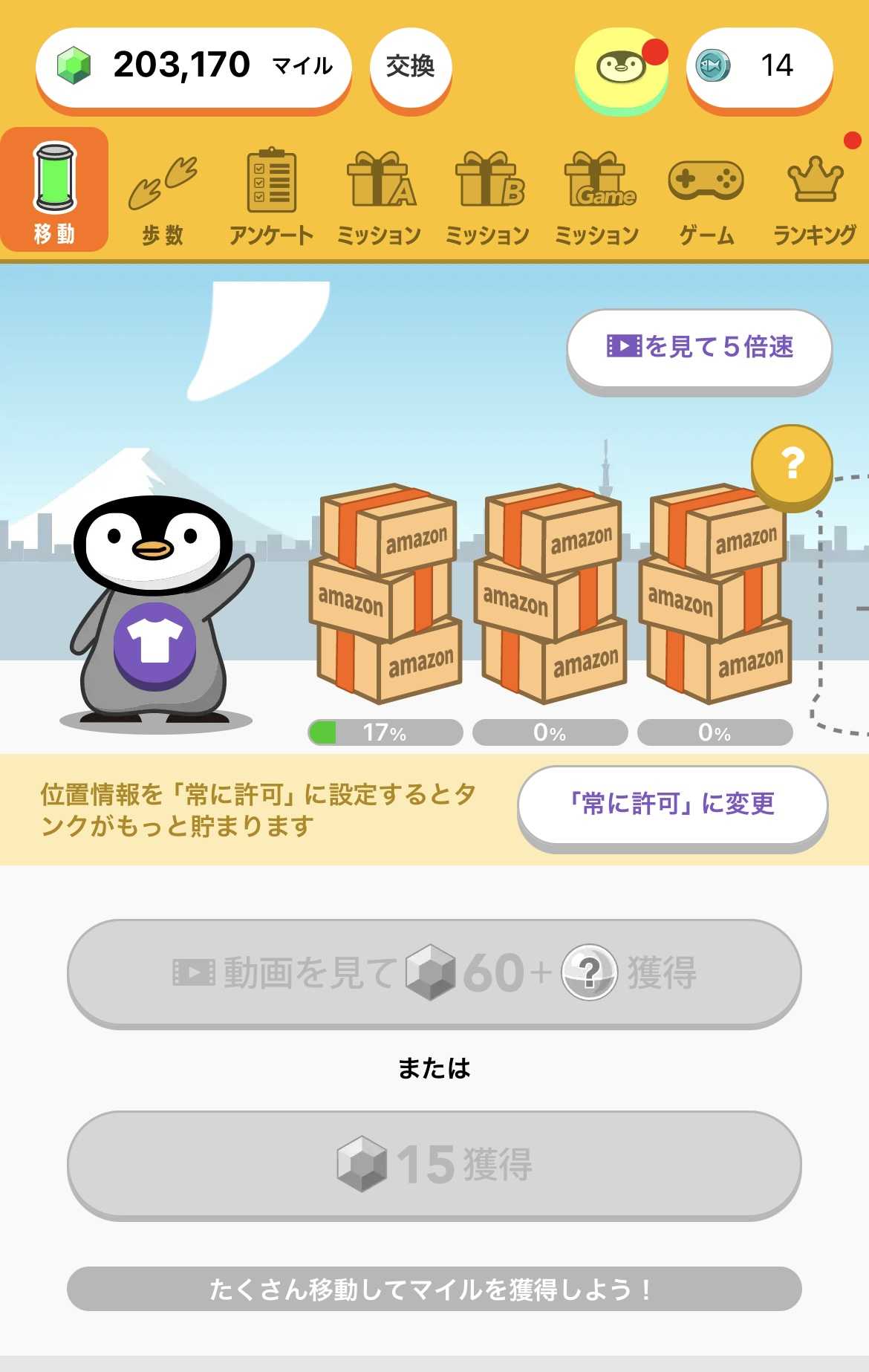The image size is (869, 1372).
Task: Tap the yellow question mark bubble
Action: [792, 466]
